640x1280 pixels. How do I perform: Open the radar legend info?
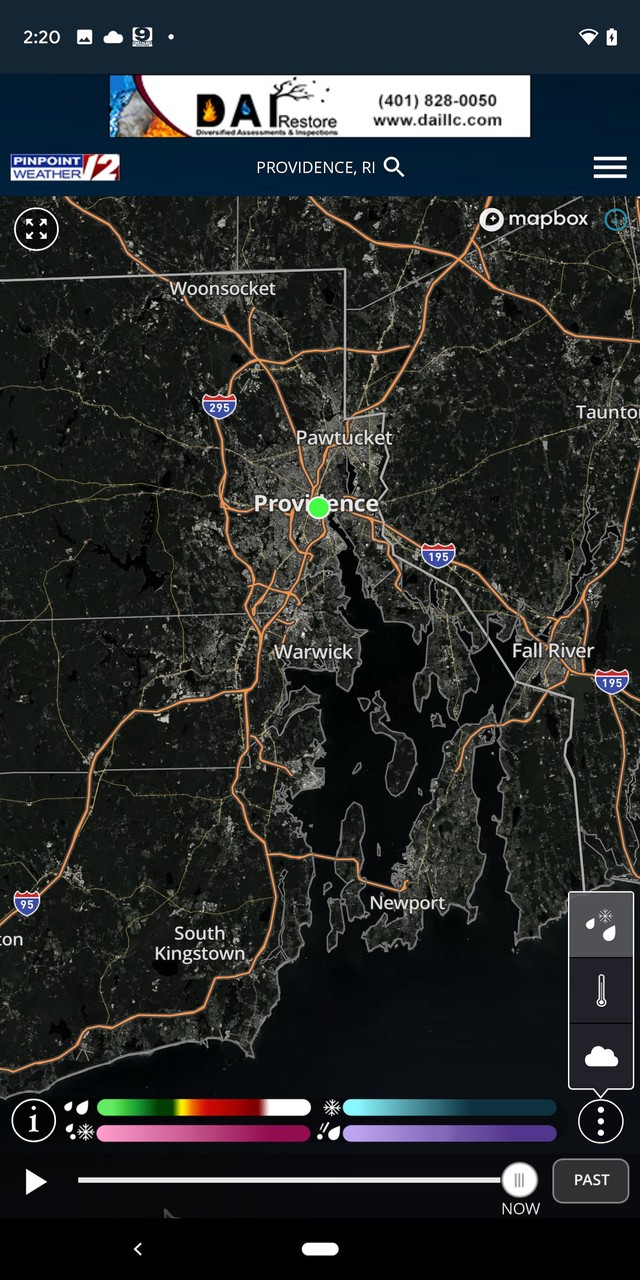(33, 1121)
